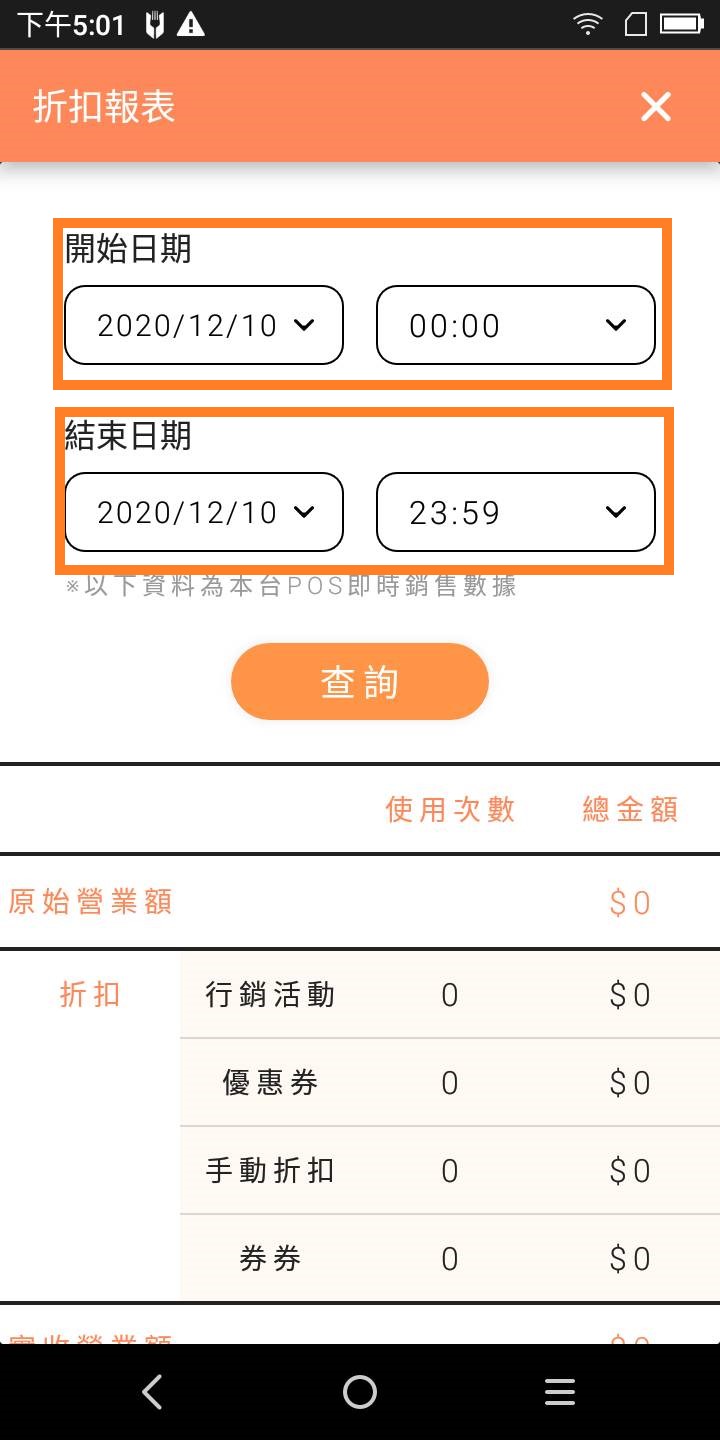Open the 結束日期 date dropdown
This screenshot has height=1440, width=720.
(x=204, y=512)
